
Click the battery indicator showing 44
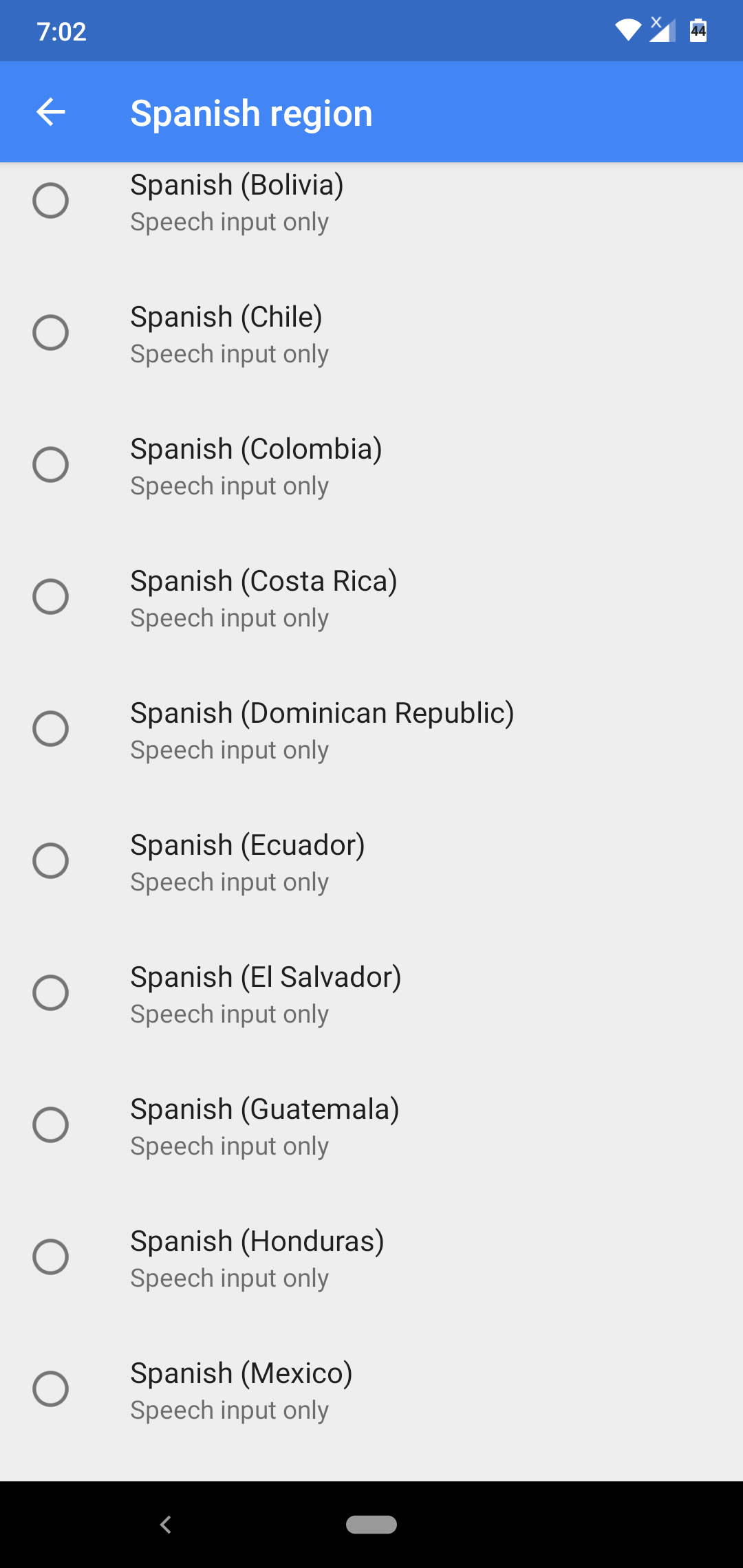tap(697, 30)
